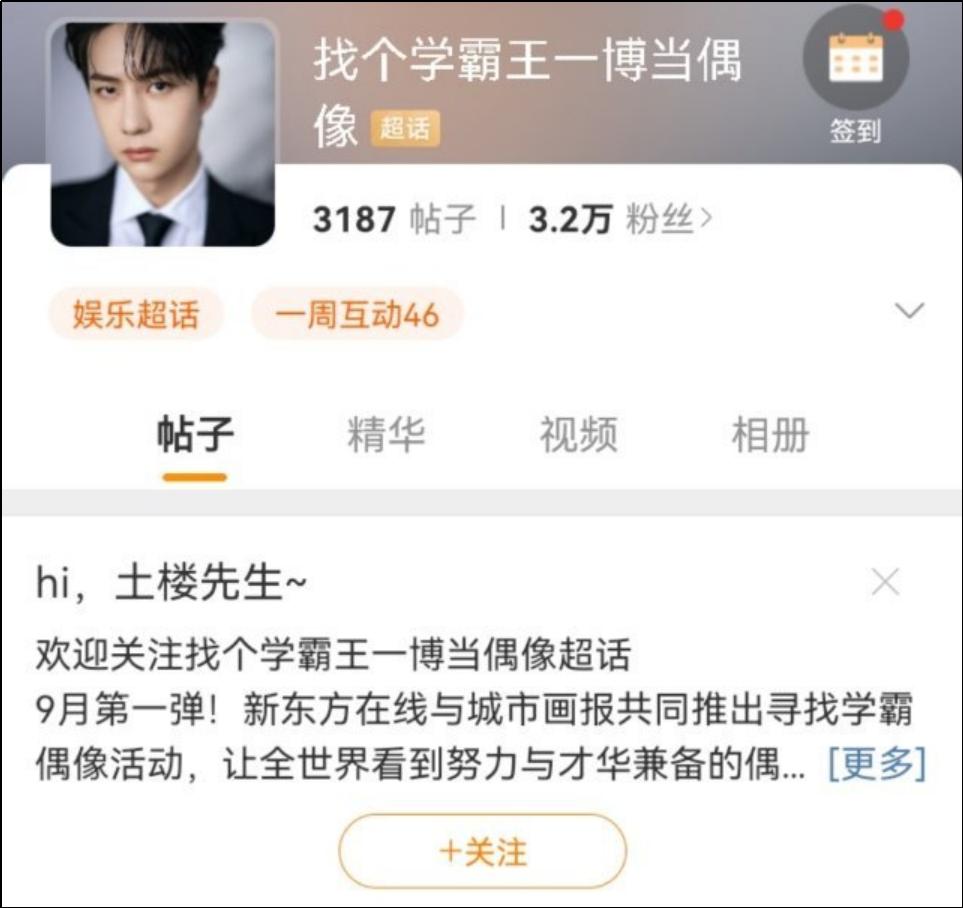Switch to the 视频 tab

pos(578,436)
